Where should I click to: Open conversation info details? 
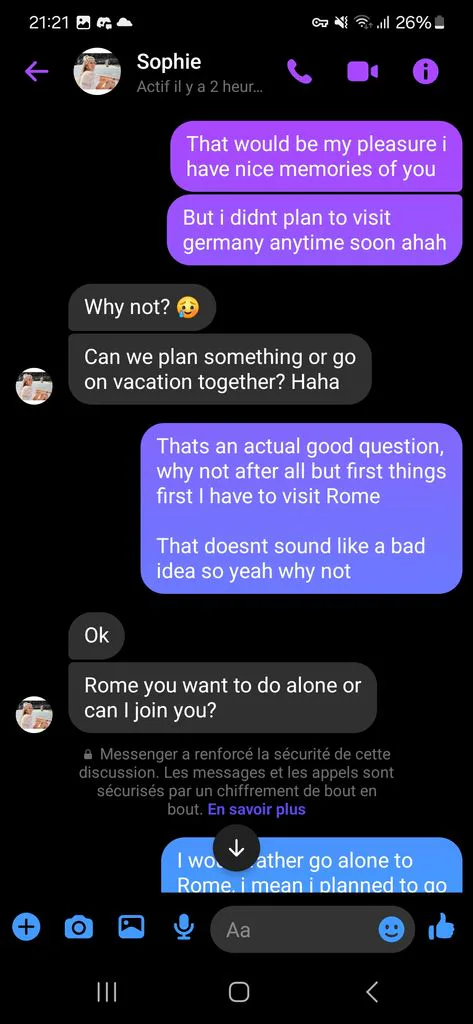[x=425, y=72]
